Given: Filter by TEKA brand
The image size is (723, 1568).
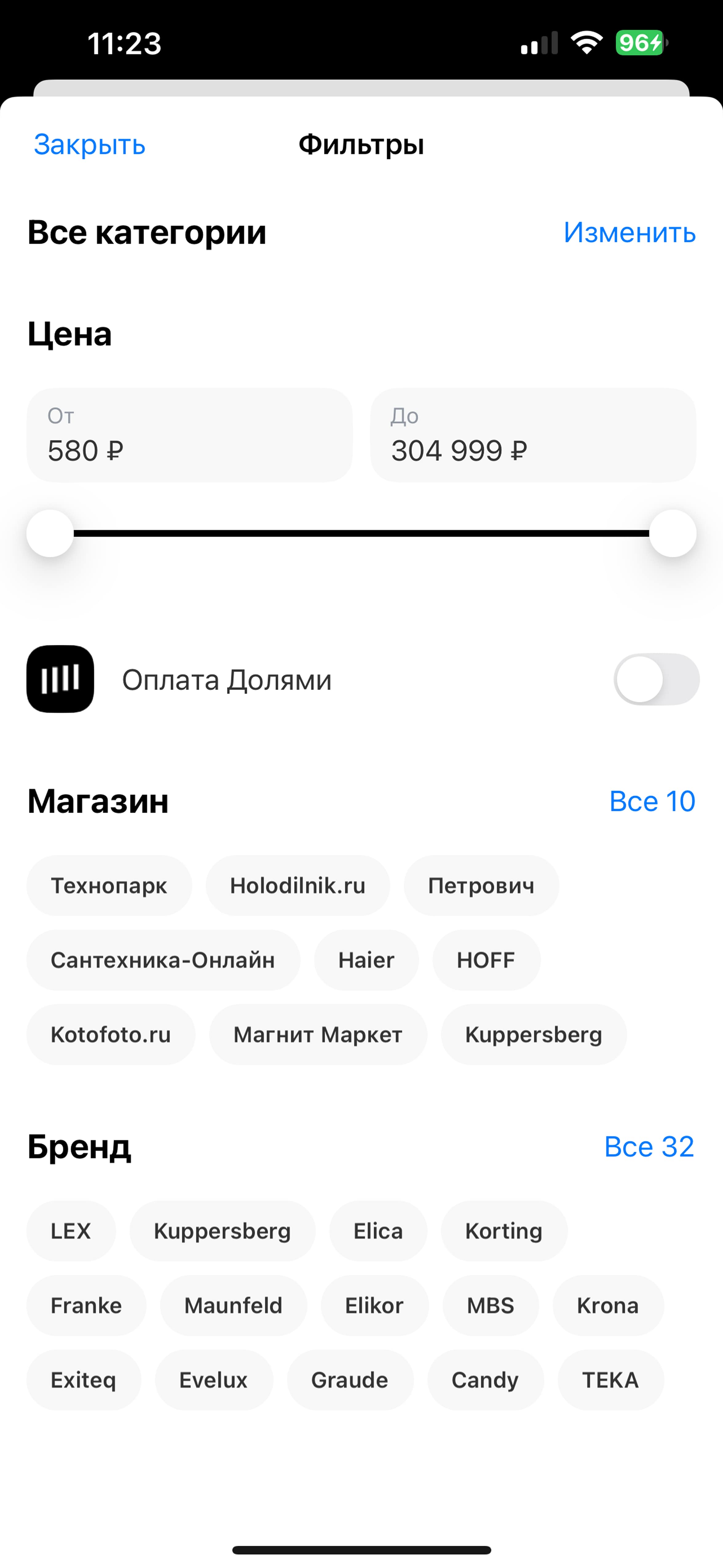Looking at the screenshot, I should (610, 1380).
